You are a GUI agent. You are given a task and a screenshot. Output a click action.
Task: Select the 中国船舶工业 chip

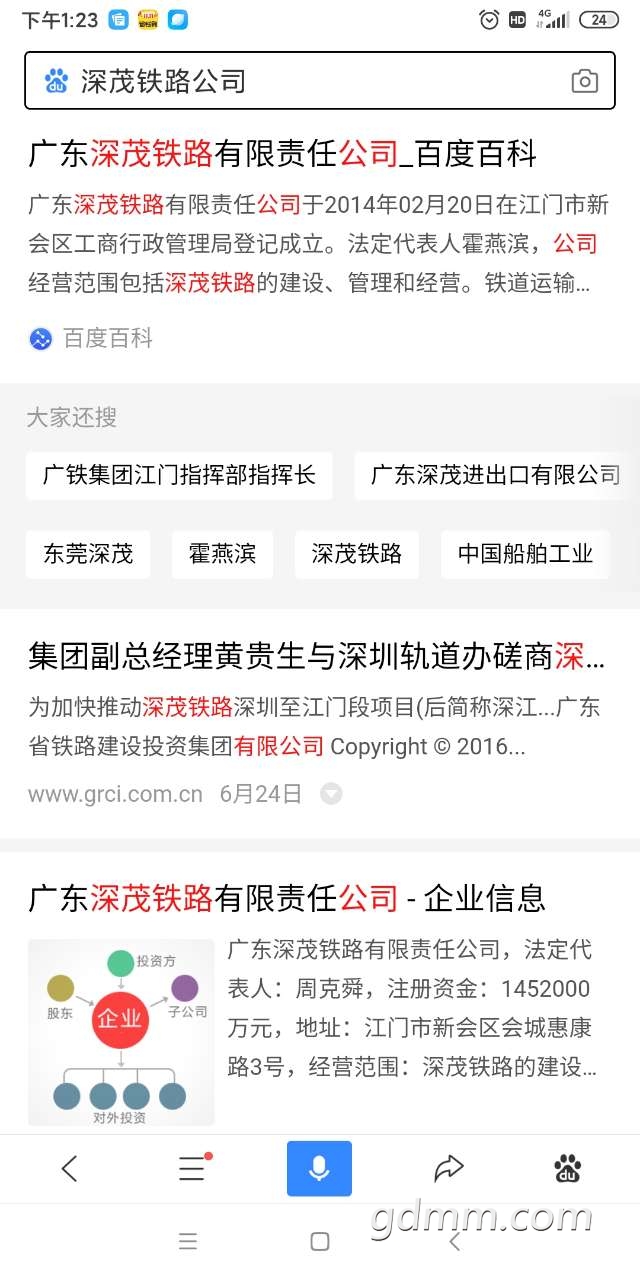point(525,554)
